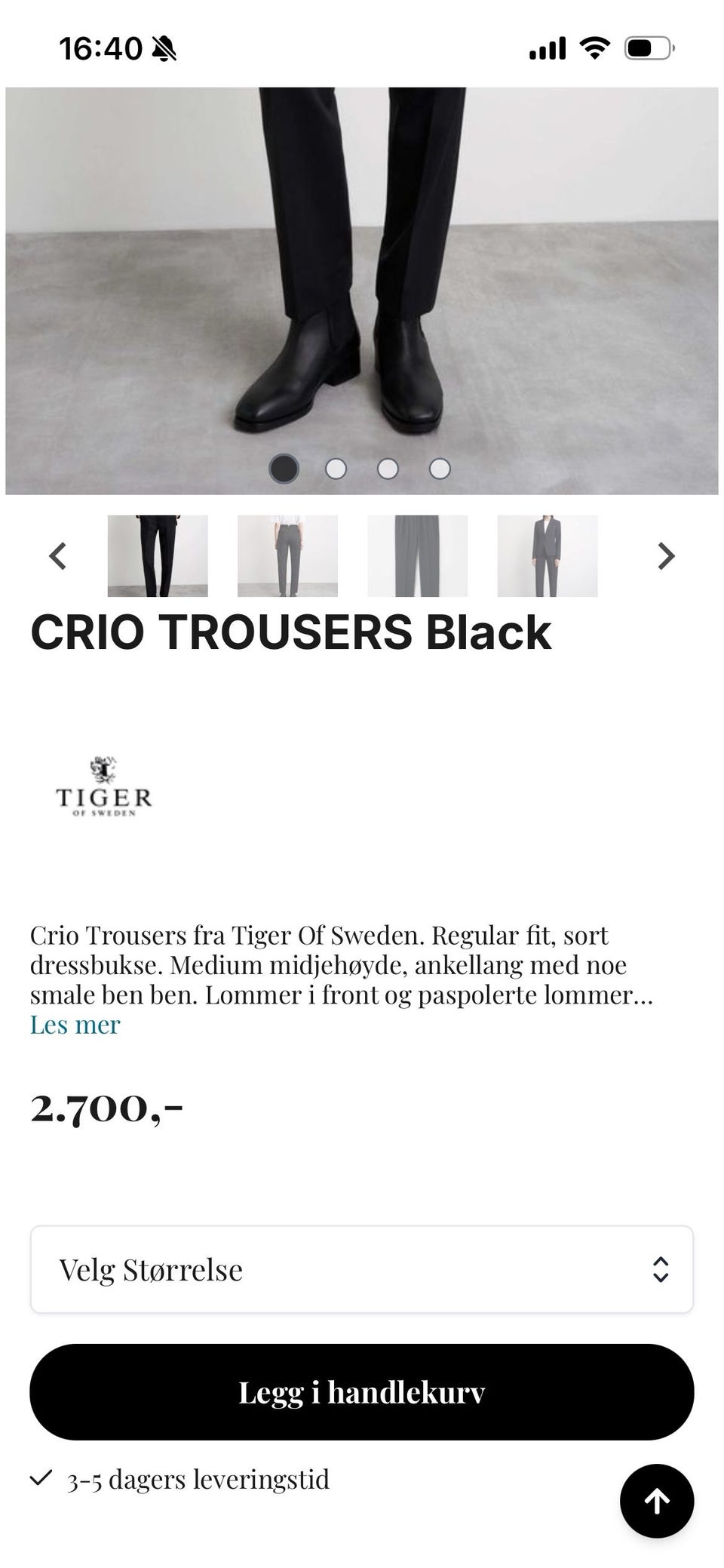
Task: Open the Velg Størrelse size dropdown
Action: point(362,1269)
